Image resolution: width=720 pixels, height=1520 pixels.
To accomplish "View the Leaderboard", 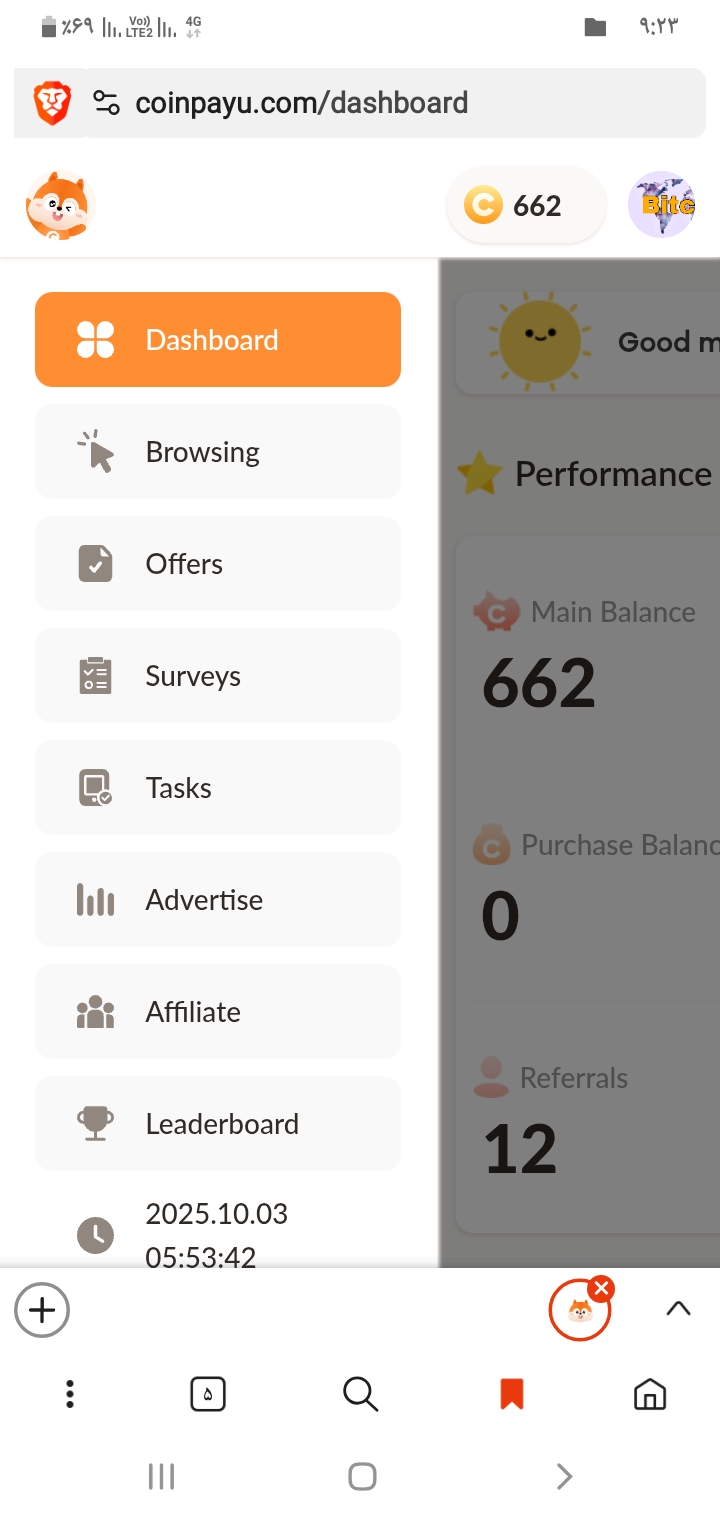I will coord(217,1124).
